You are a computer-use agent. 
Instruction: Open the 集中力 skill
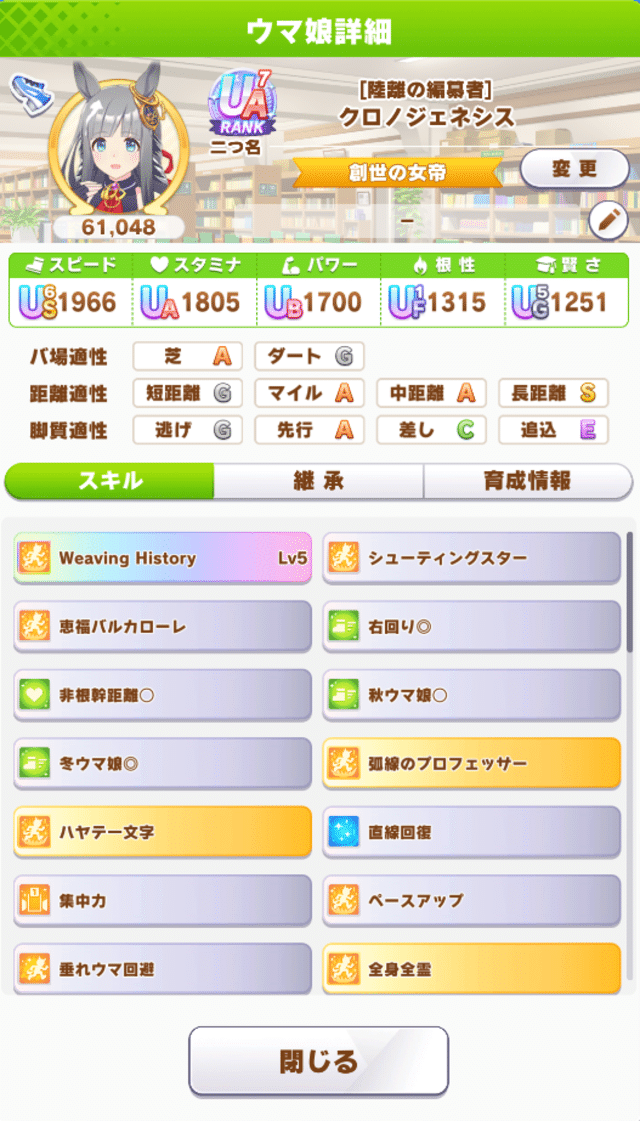(163, 901)
